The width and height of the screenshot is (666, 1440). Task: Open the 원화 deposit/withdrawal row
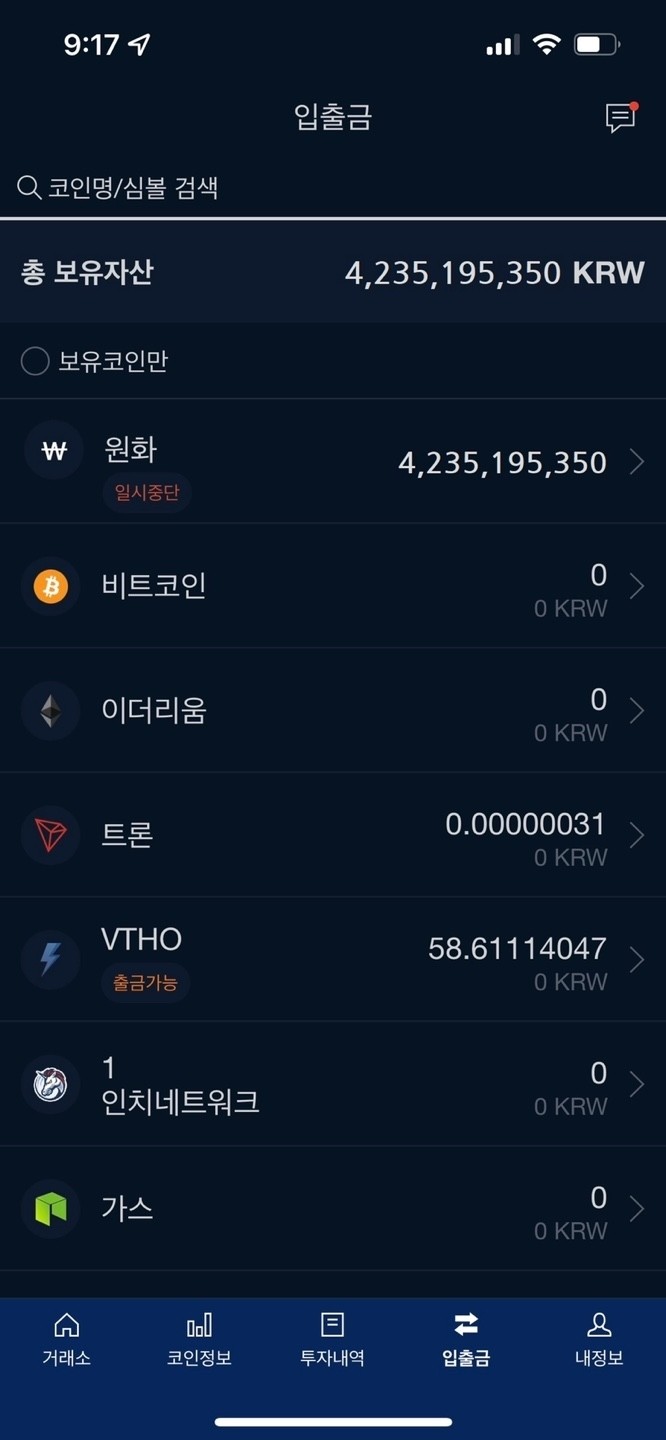(x=333, y=462)
